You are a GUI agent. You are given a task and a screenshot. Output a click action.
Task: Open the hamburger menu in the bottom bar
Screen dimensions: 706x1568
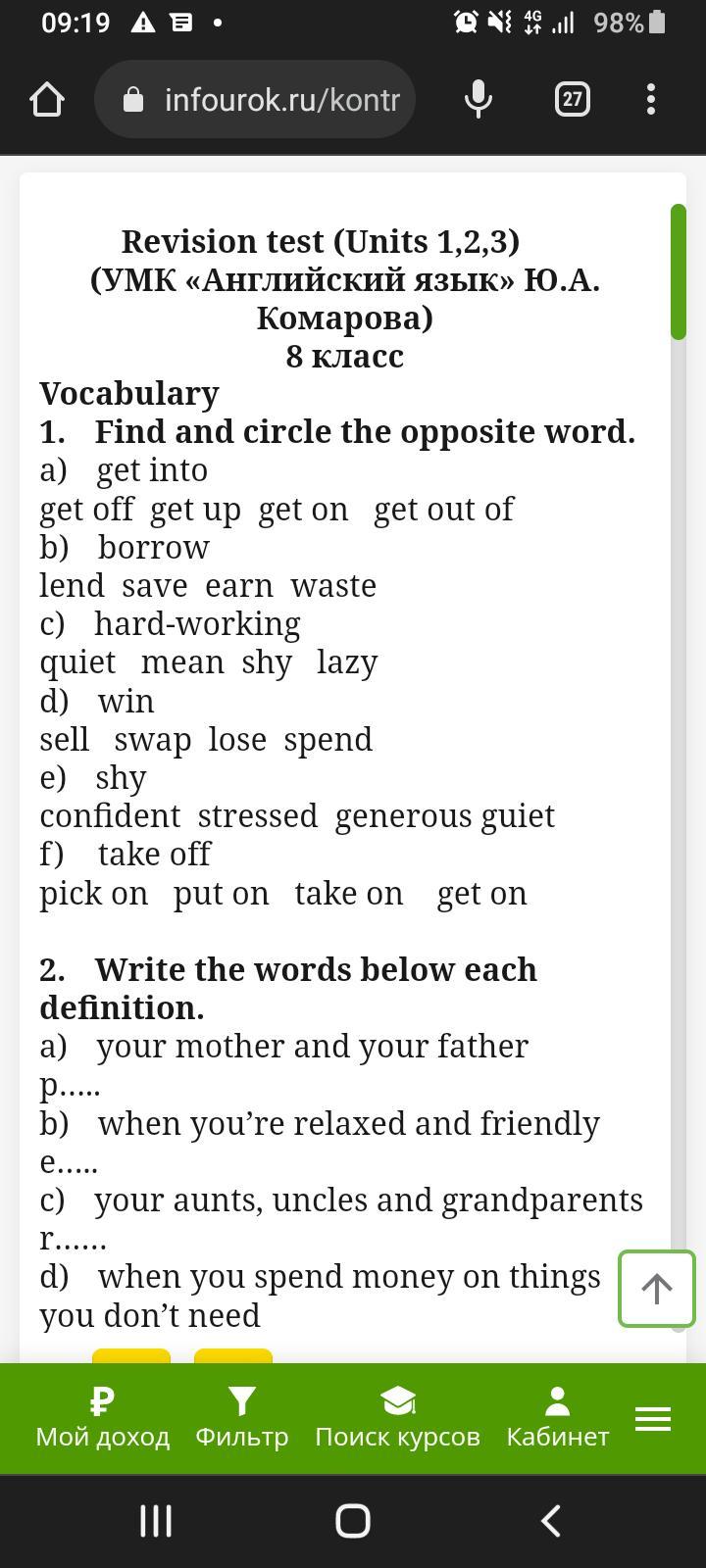pyautogui.click(x=653, y=1418)
